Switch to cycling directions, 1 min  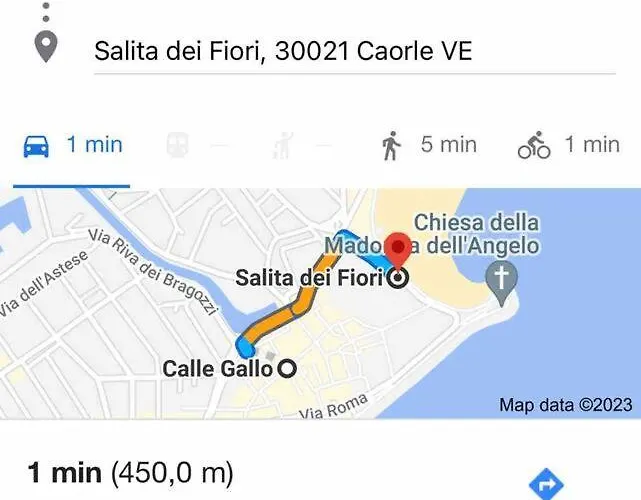[568, 146]
